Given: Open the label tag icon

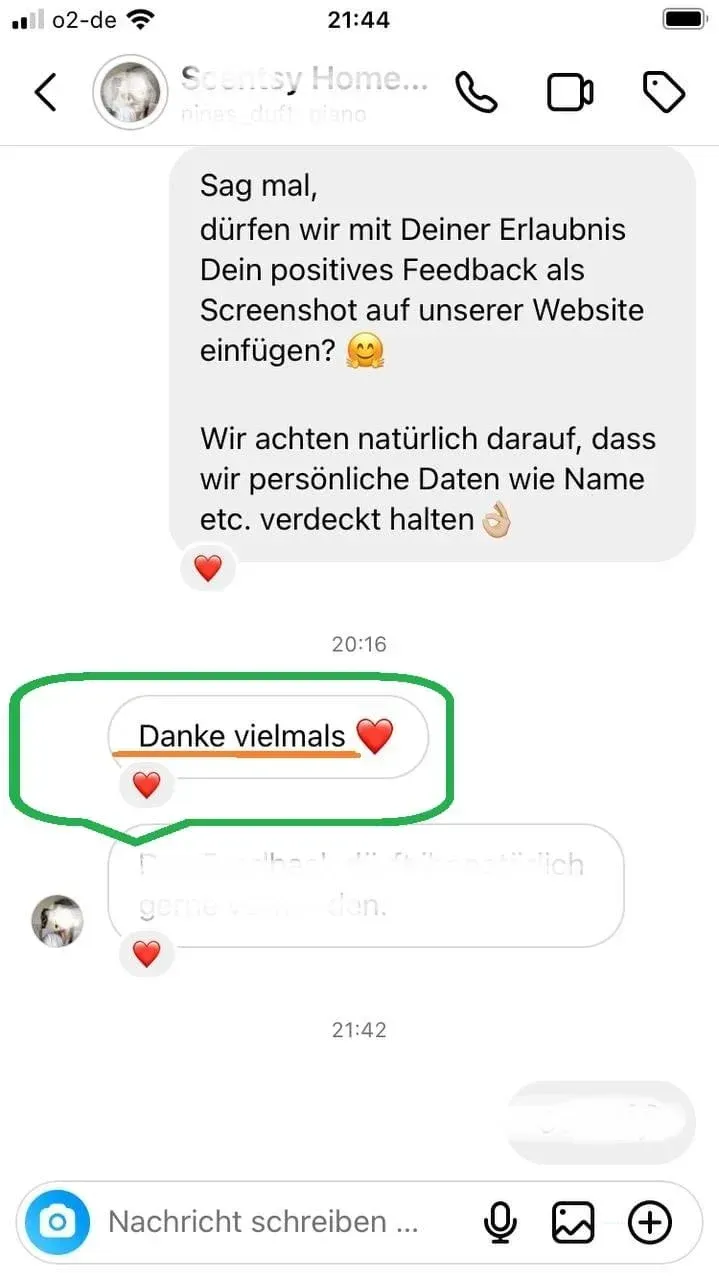Looking at the screenshot, I should 663,93.
